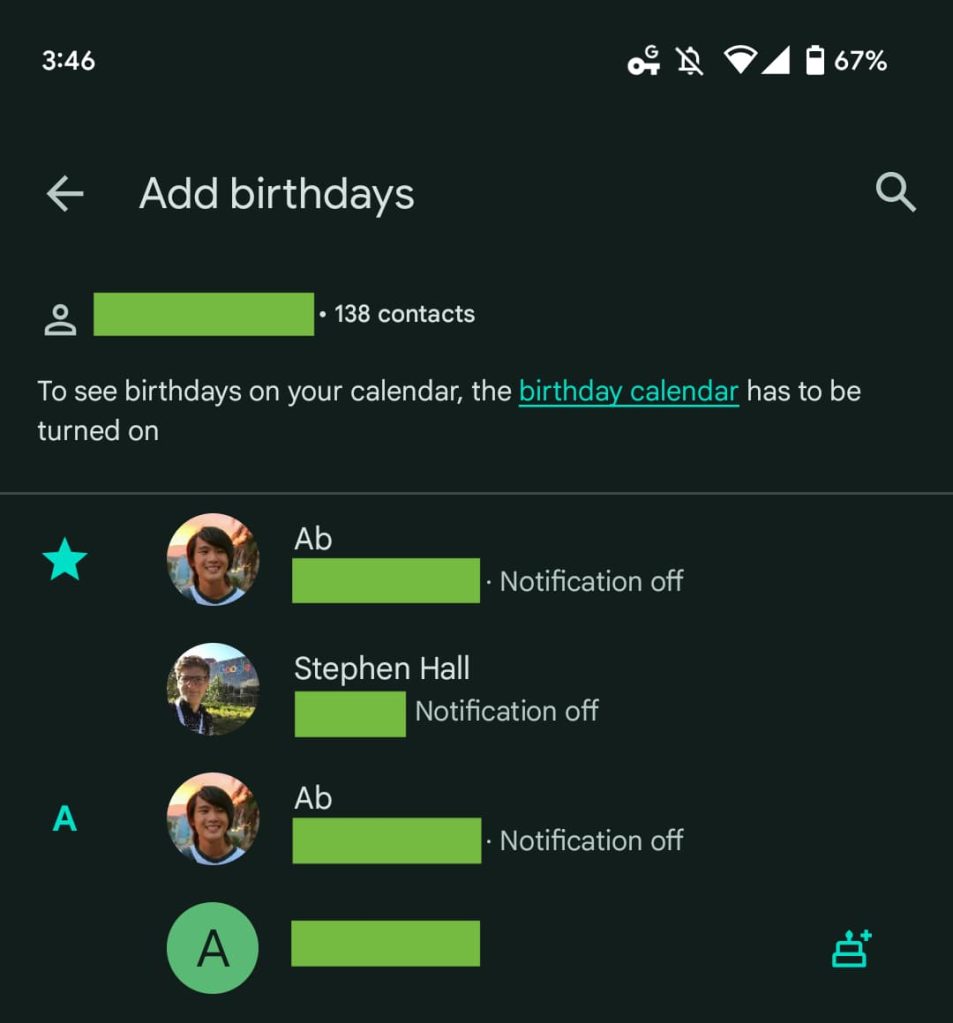This screenshot has height=1023, width=953.
Task: Go back from Add birthdays
Action: (65, 193)
